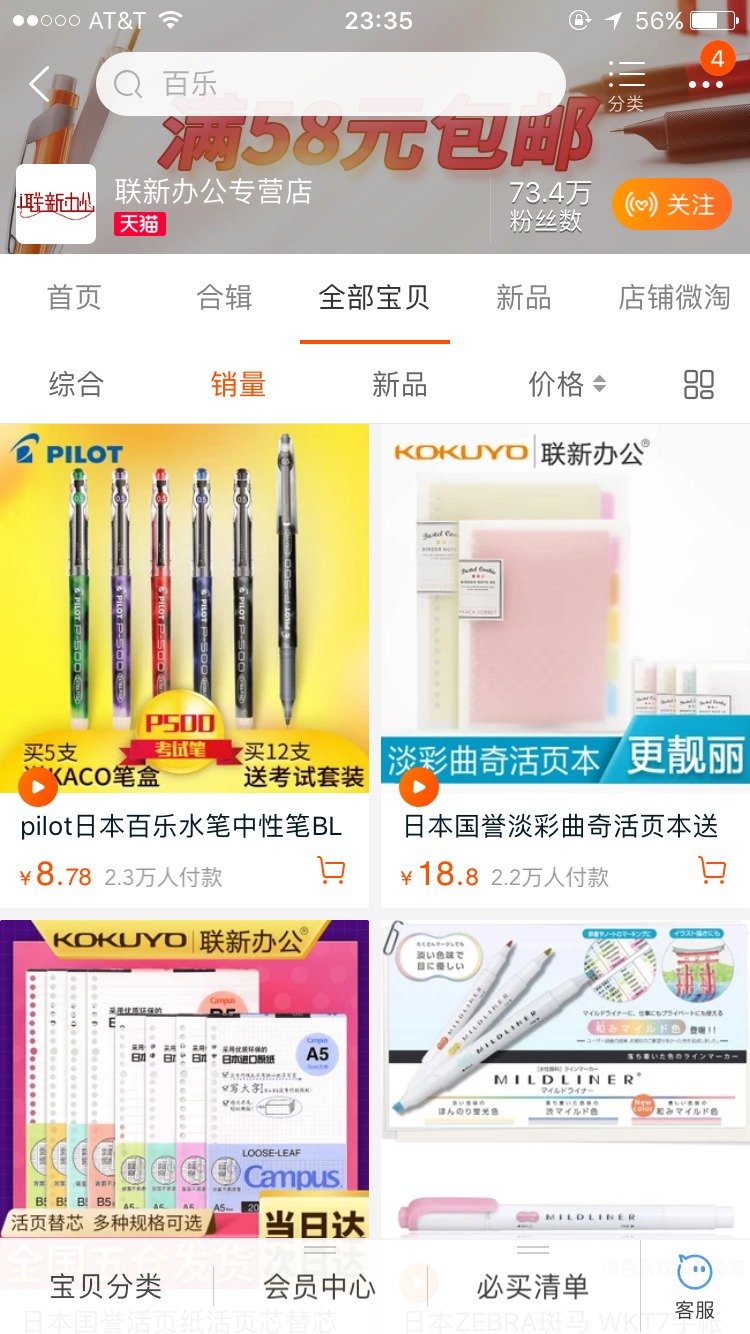Switch to the 首页 tab
This screenshot has height=1334, width=750.
click(75, 297)
